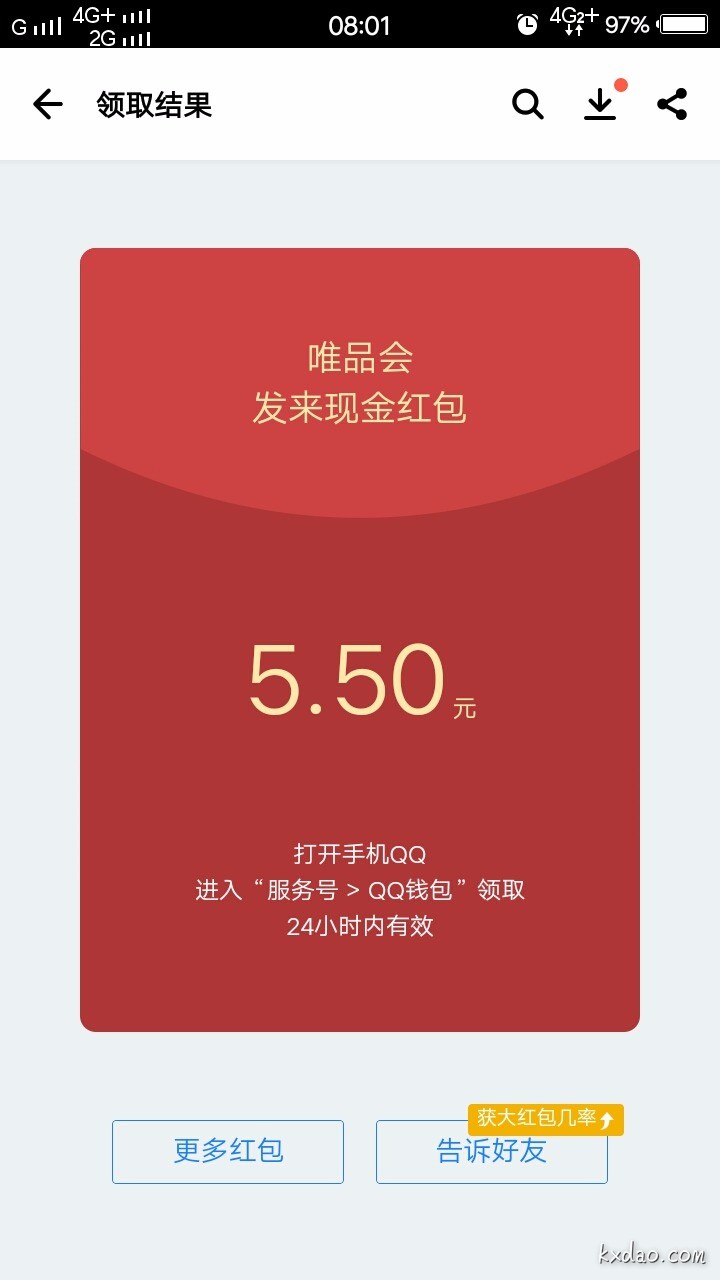Go back from 领取结果 page
Screen dimensions: 720x1280
click(x=47, y=104)
